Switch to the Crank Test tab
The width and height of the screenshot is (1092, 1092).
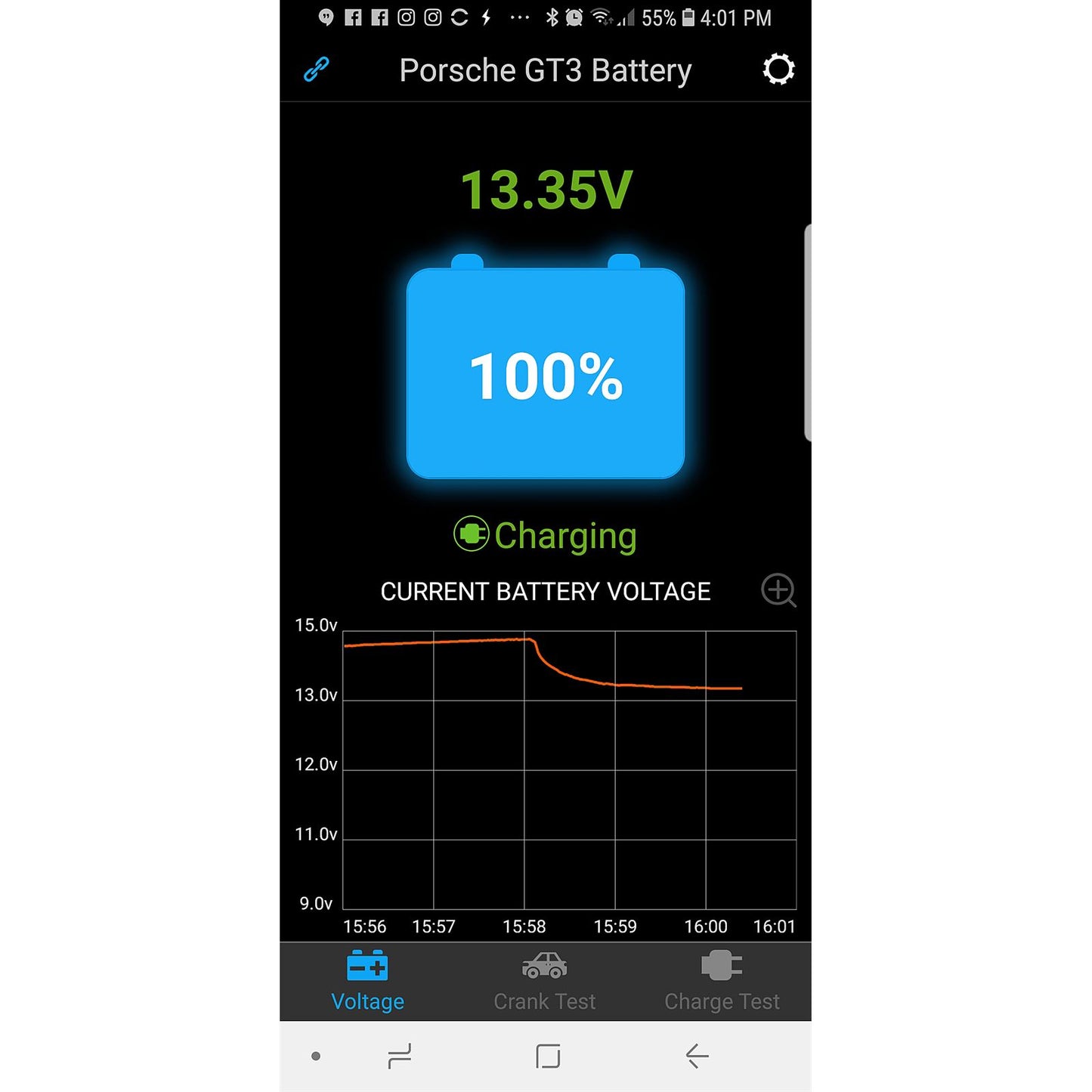545,981
